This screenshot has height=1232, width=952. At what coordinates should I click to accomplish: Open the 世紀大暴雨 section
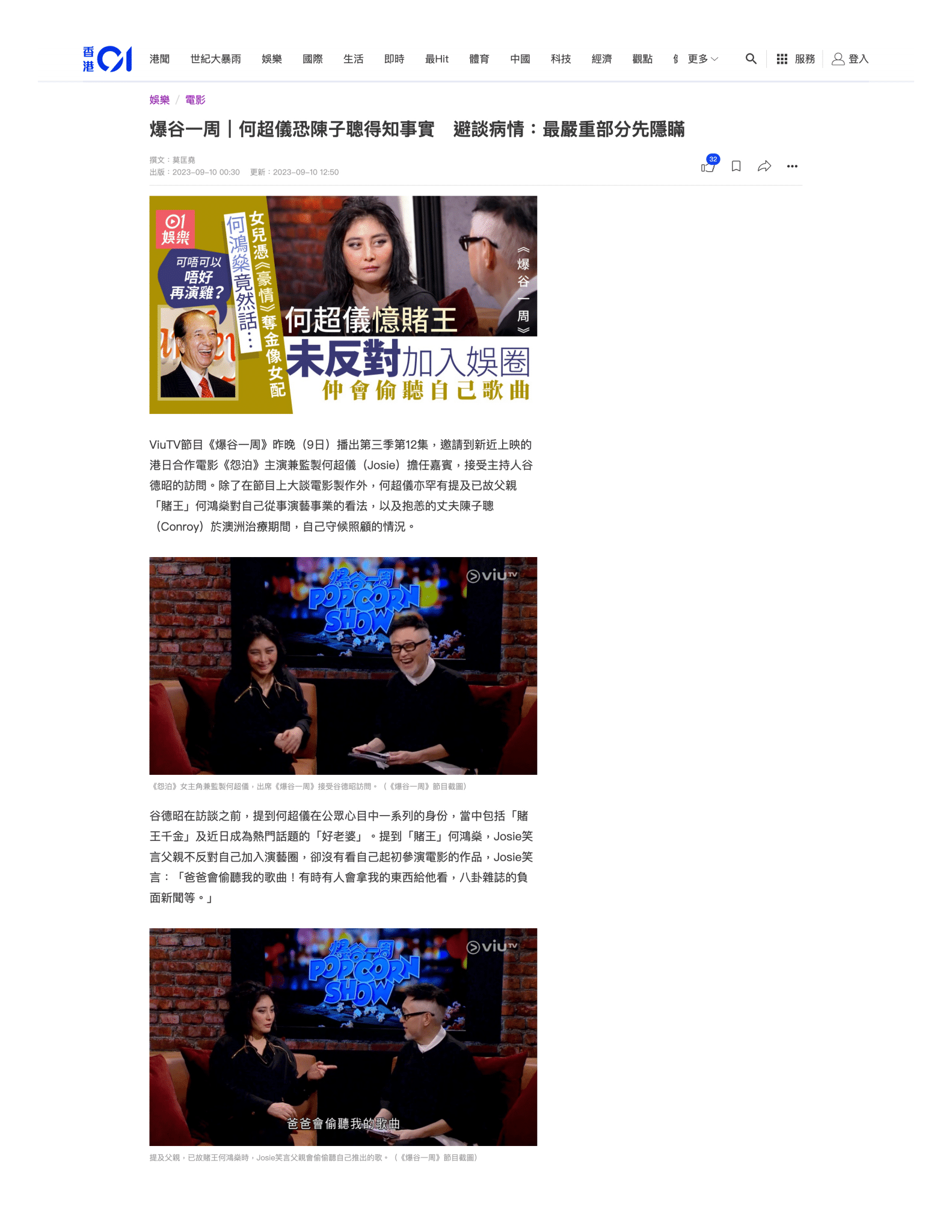coord(215,59)
